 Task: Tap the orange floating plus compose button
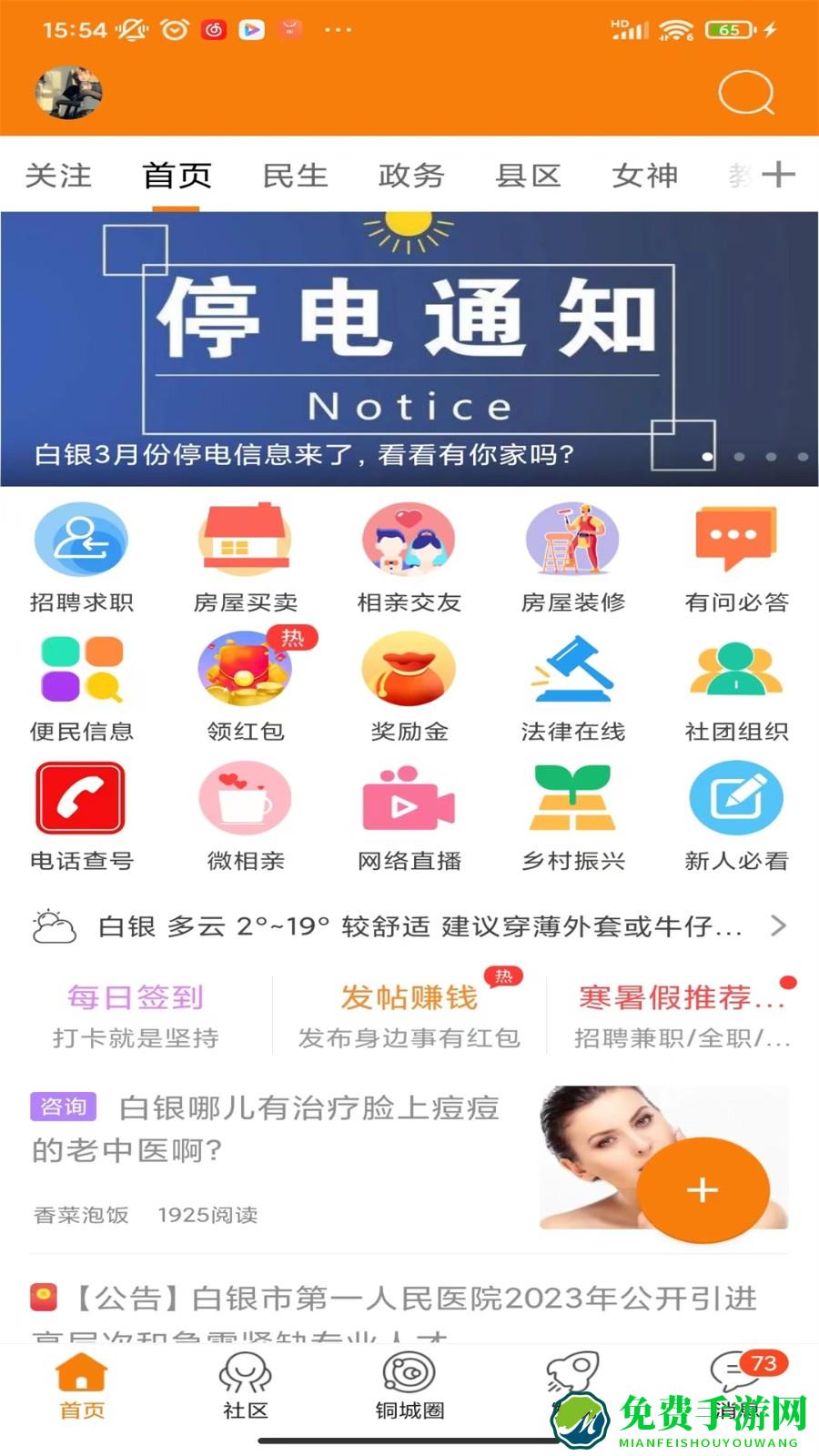click(x=701, y=1188)
